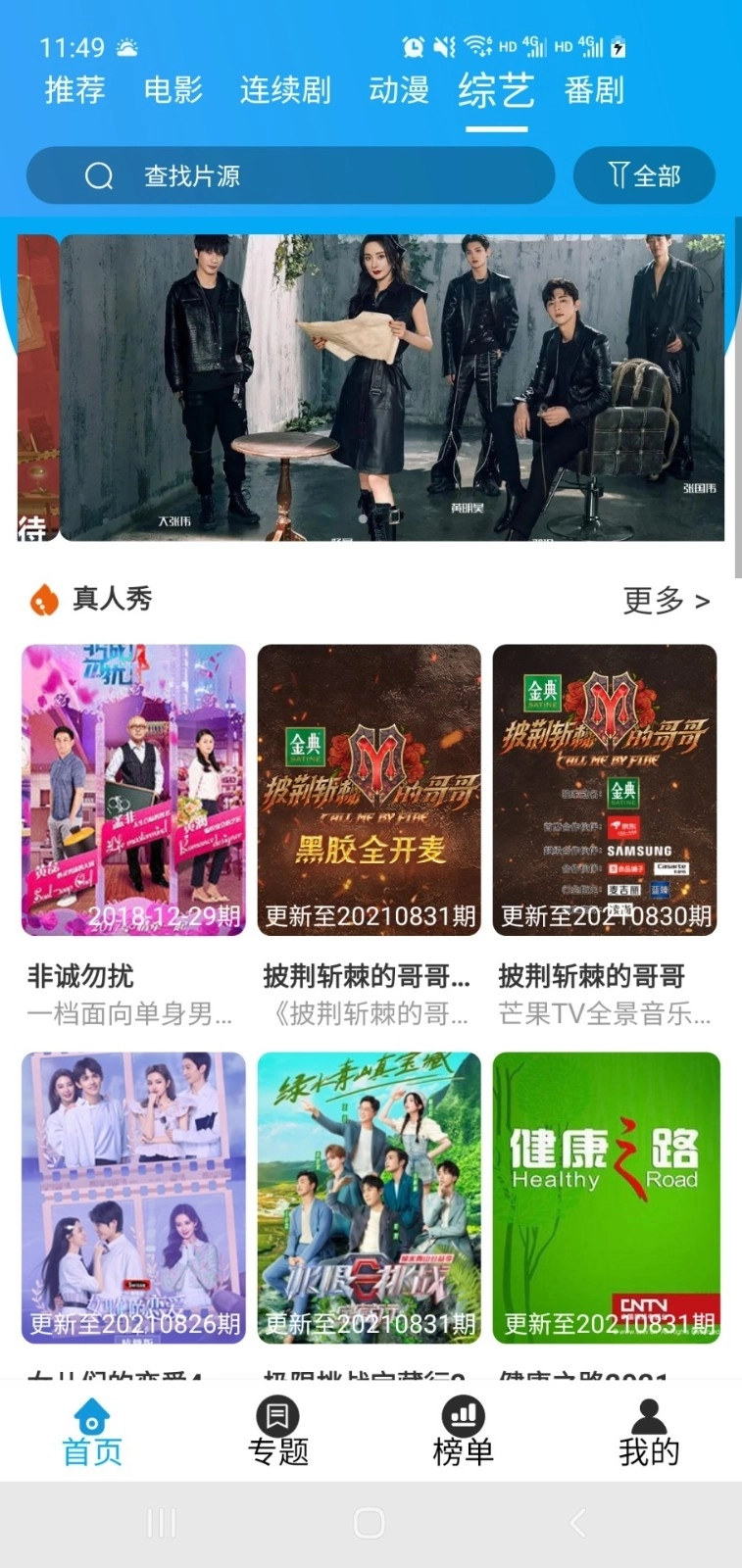Tap the search magnifier icon

point(99,175)
